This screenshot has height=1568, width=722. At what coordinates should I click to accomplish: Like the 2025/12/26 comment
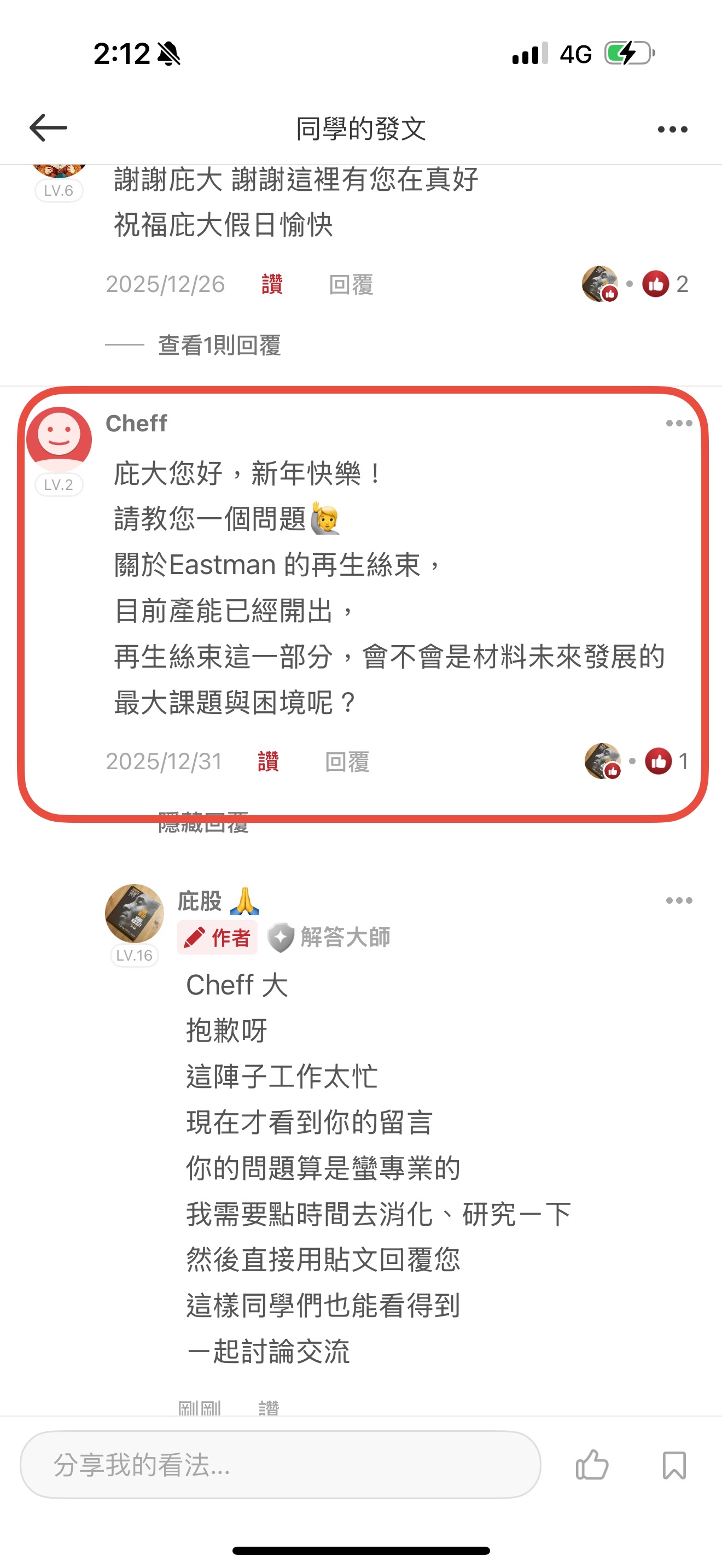point(271,284)
